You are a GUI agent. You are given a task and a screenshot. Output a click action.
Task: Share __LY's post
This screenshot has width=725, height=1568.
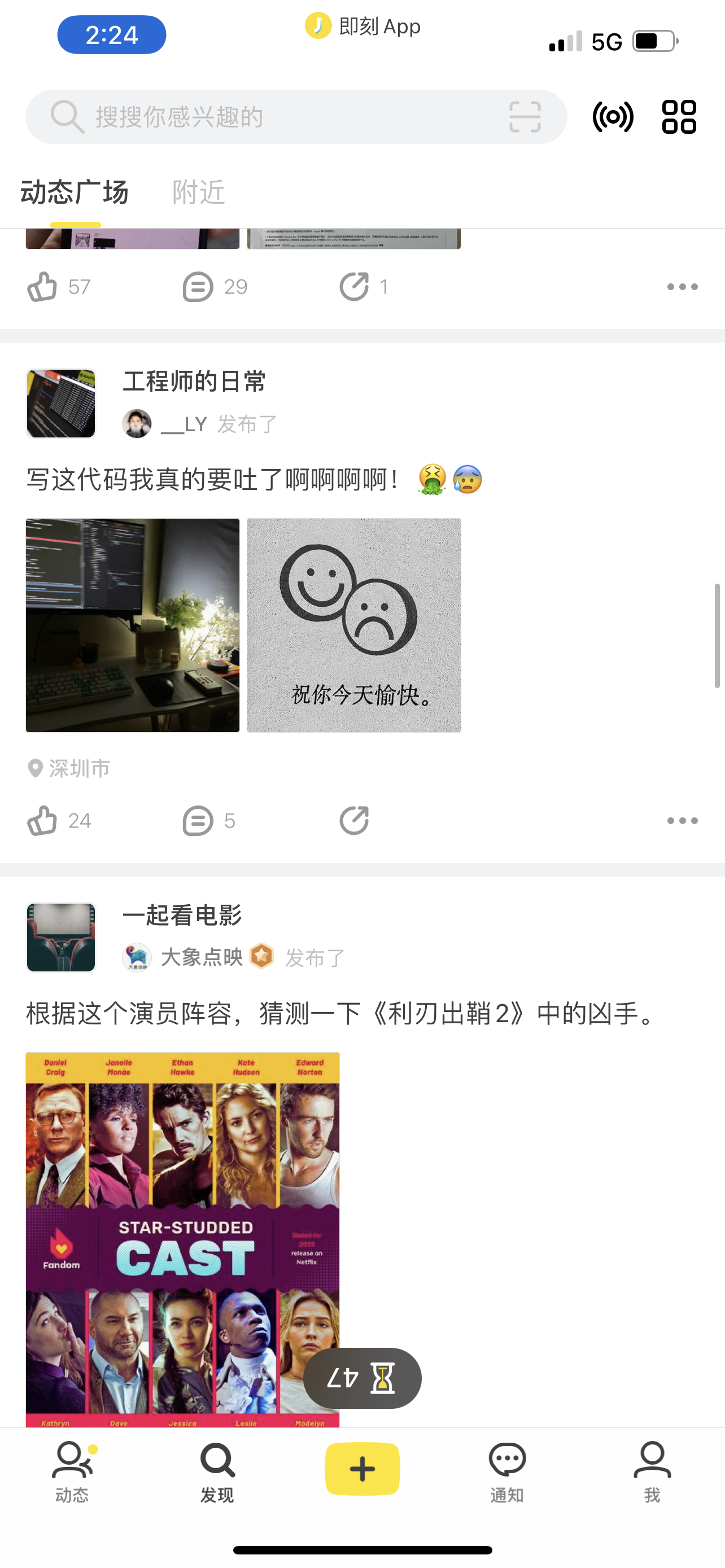coord(354,821)
